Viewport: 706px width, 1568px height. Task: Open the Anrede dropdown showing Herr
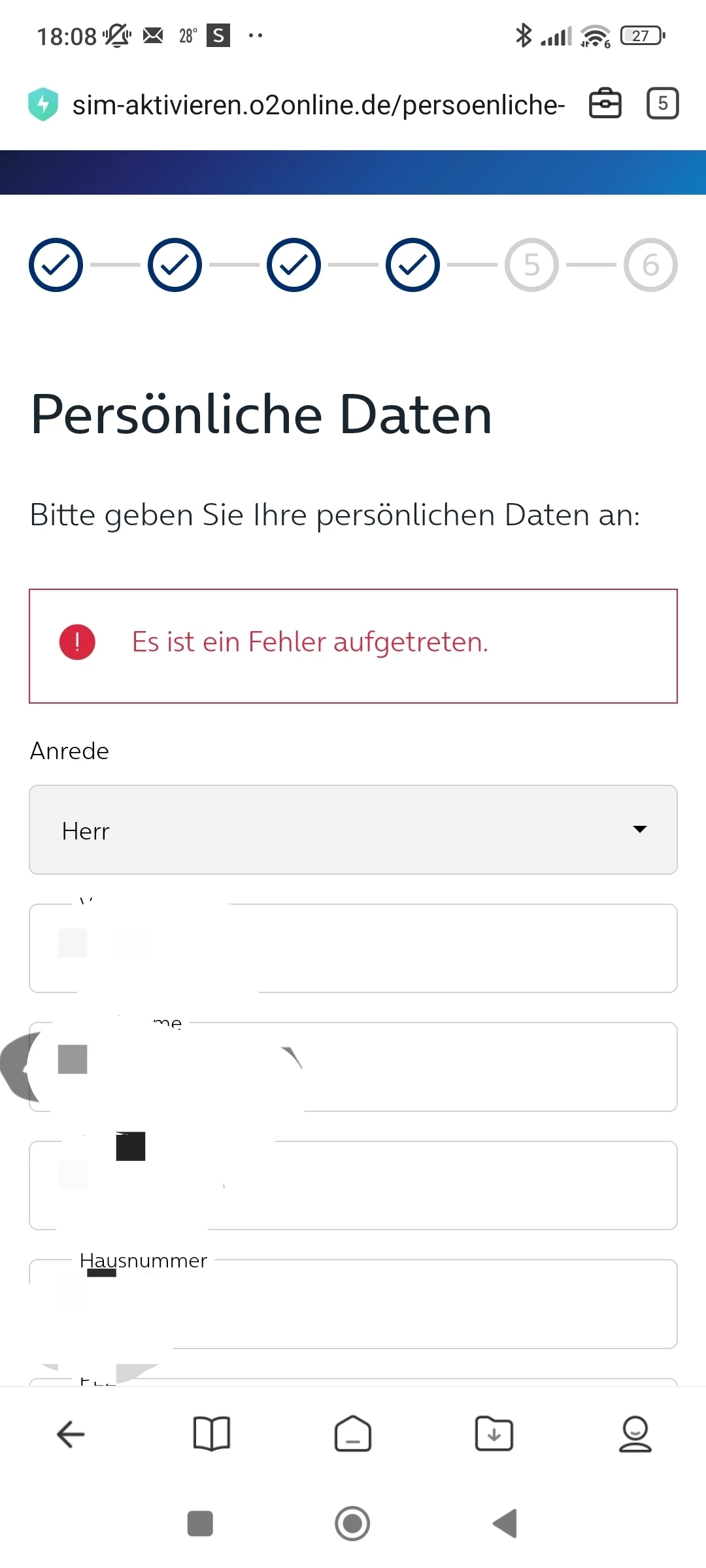point(353,830)
